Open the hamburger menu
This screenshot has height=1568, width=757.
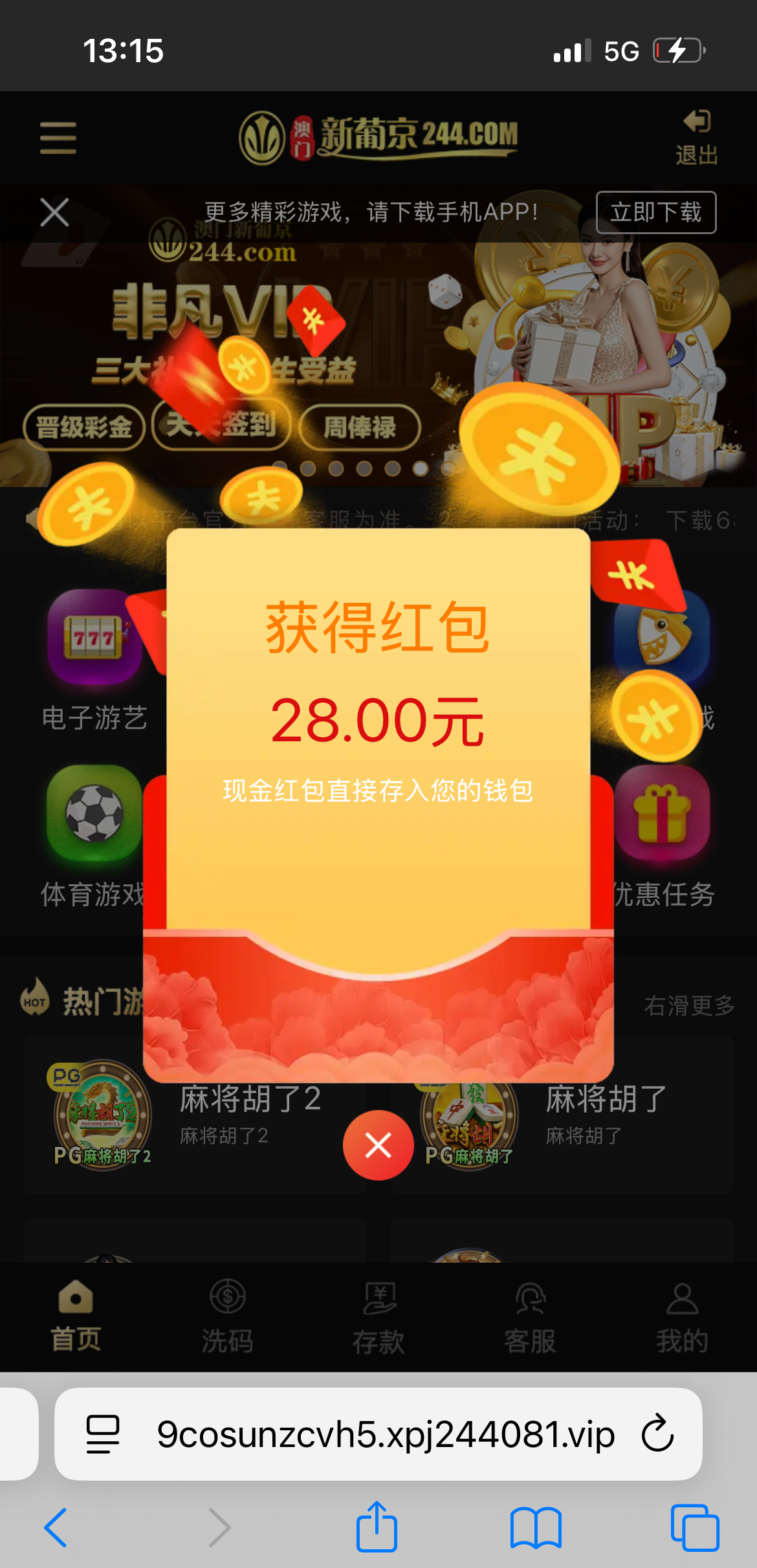coord(58,138)
